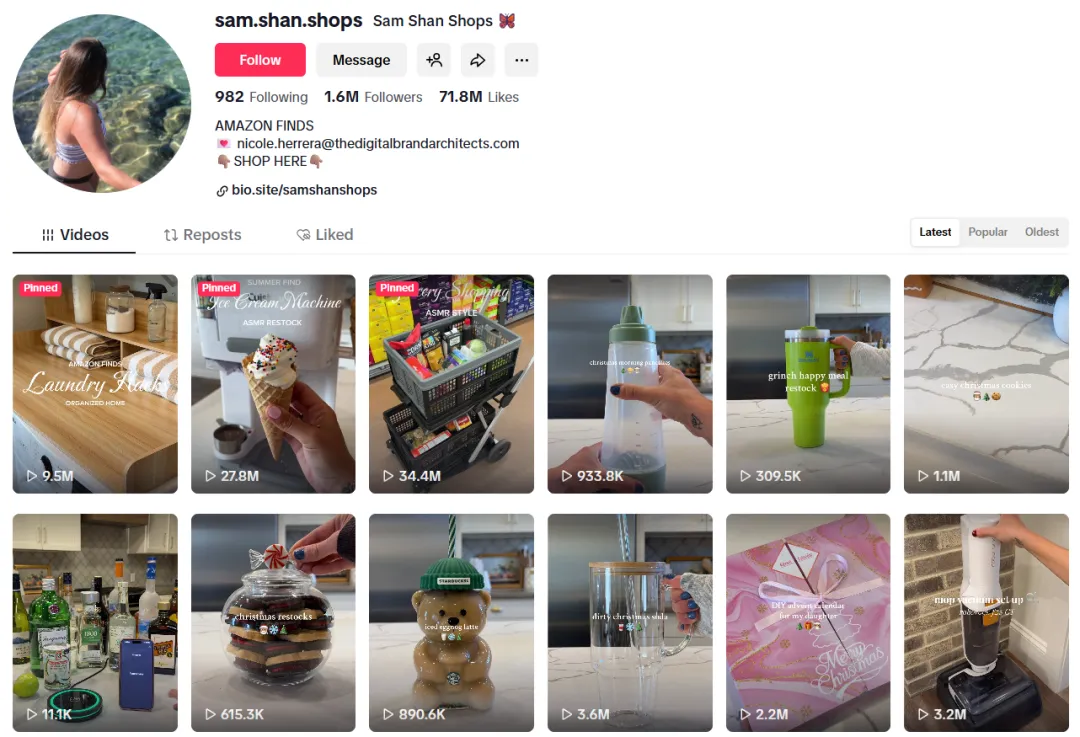
Task: Message Sam Shan Shops
Action: [x=361, y=60]
